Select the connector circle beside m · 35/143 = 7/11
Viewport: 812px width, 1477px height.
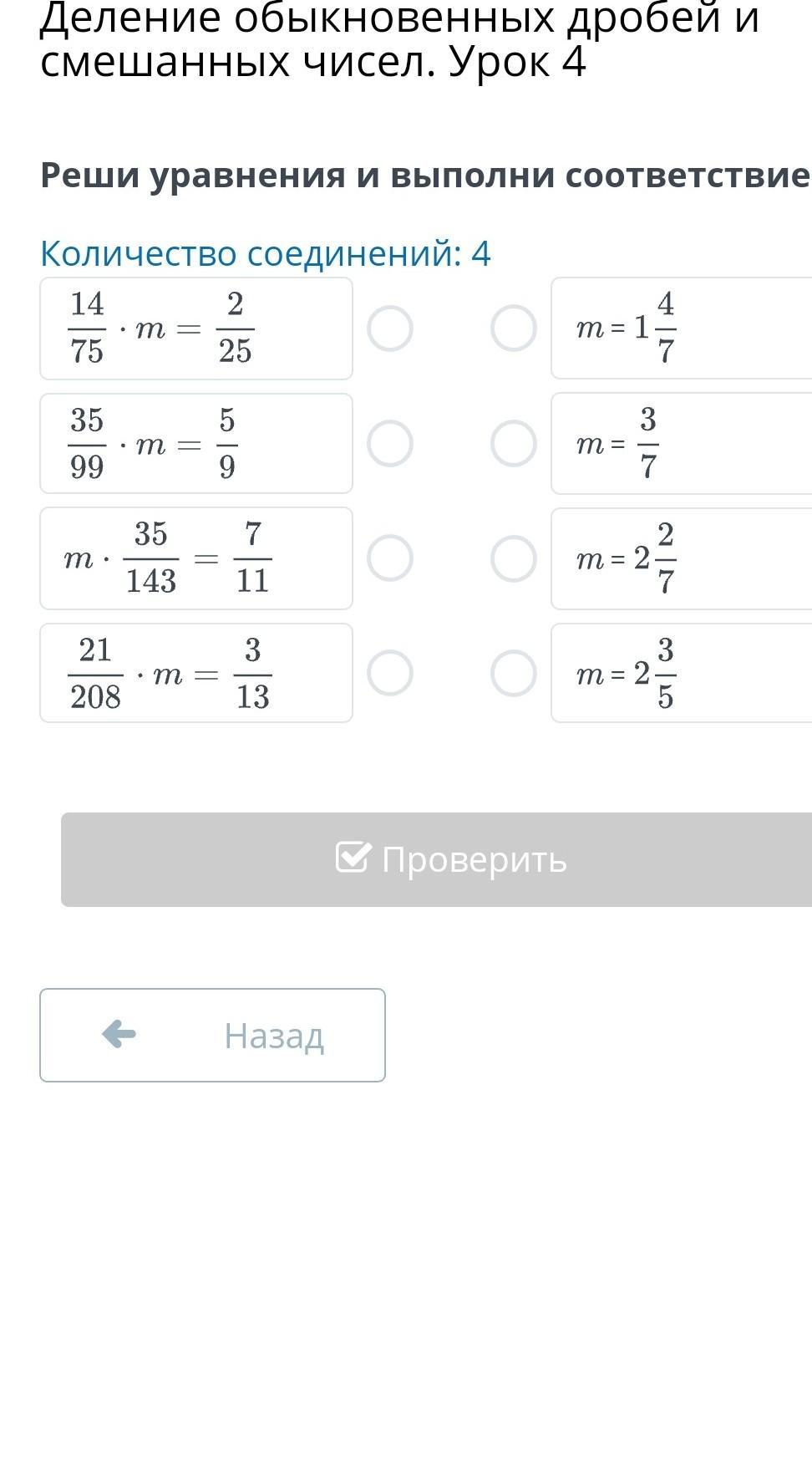pyautogui.click(x=390, y=558)
